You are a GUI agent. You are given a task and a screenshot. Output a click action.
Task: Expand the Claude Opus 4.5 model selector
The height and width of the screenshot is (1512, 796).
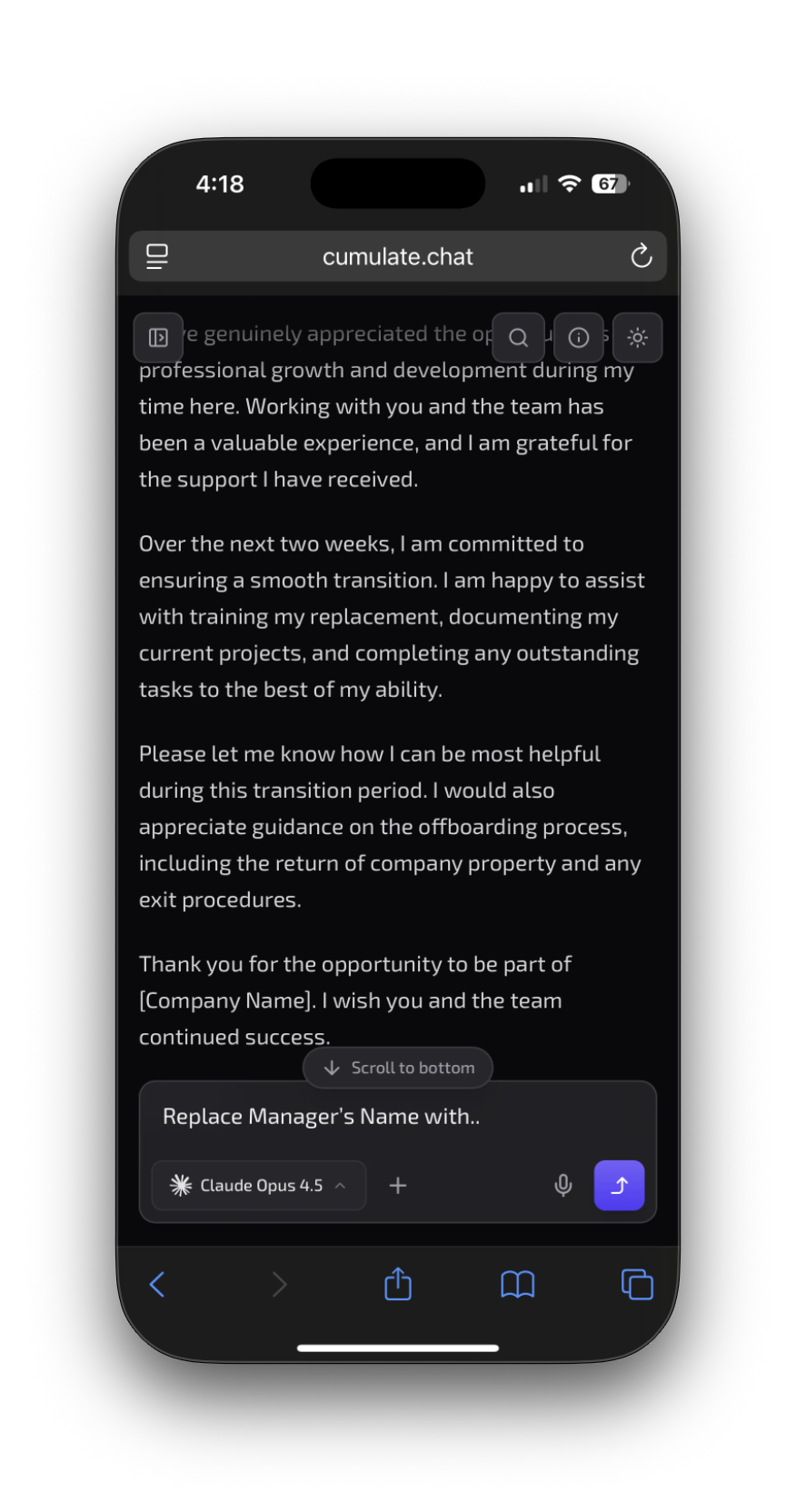coord(259,1186)
